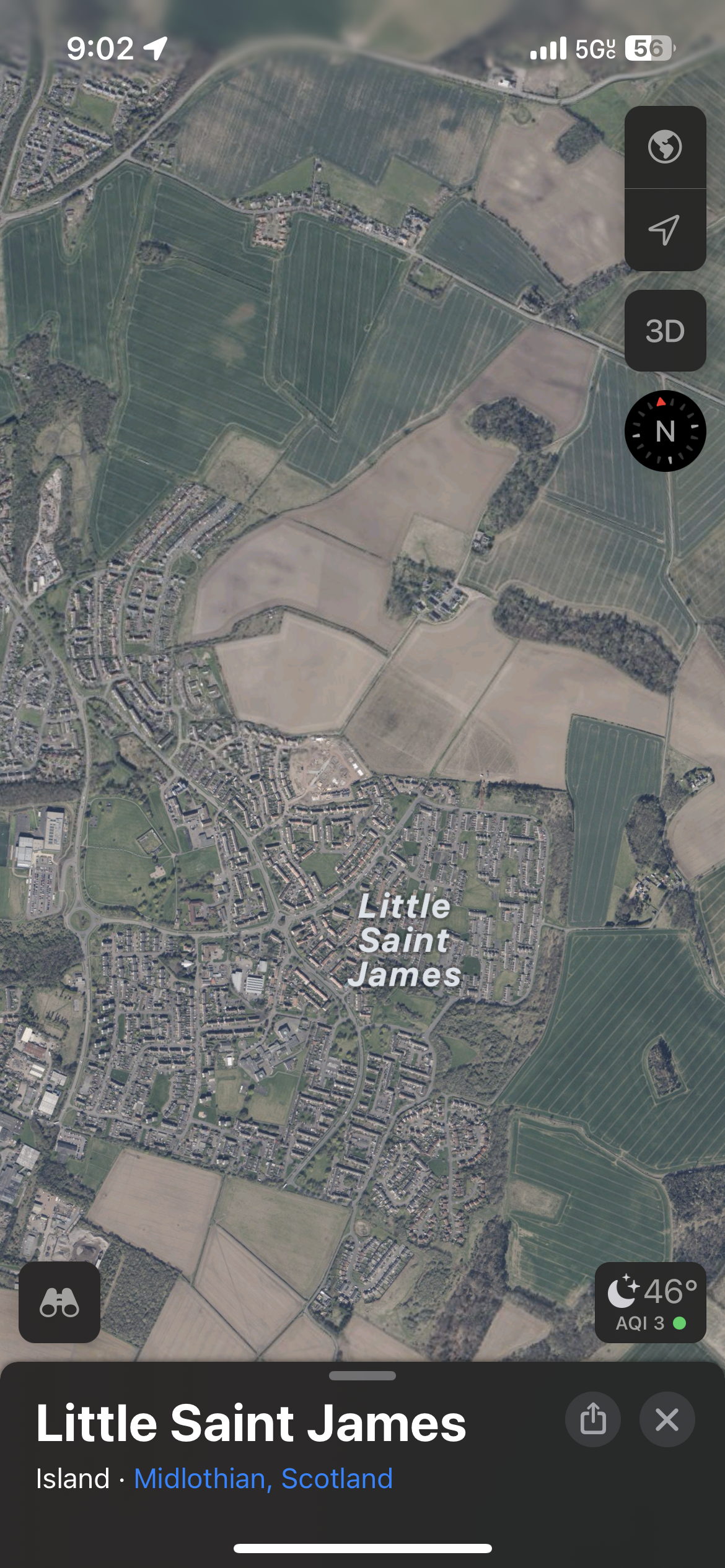The width and height of the screenshot is (725, 1568).
Task: Select the Little Saint James map label
Action: coord(404,940)
